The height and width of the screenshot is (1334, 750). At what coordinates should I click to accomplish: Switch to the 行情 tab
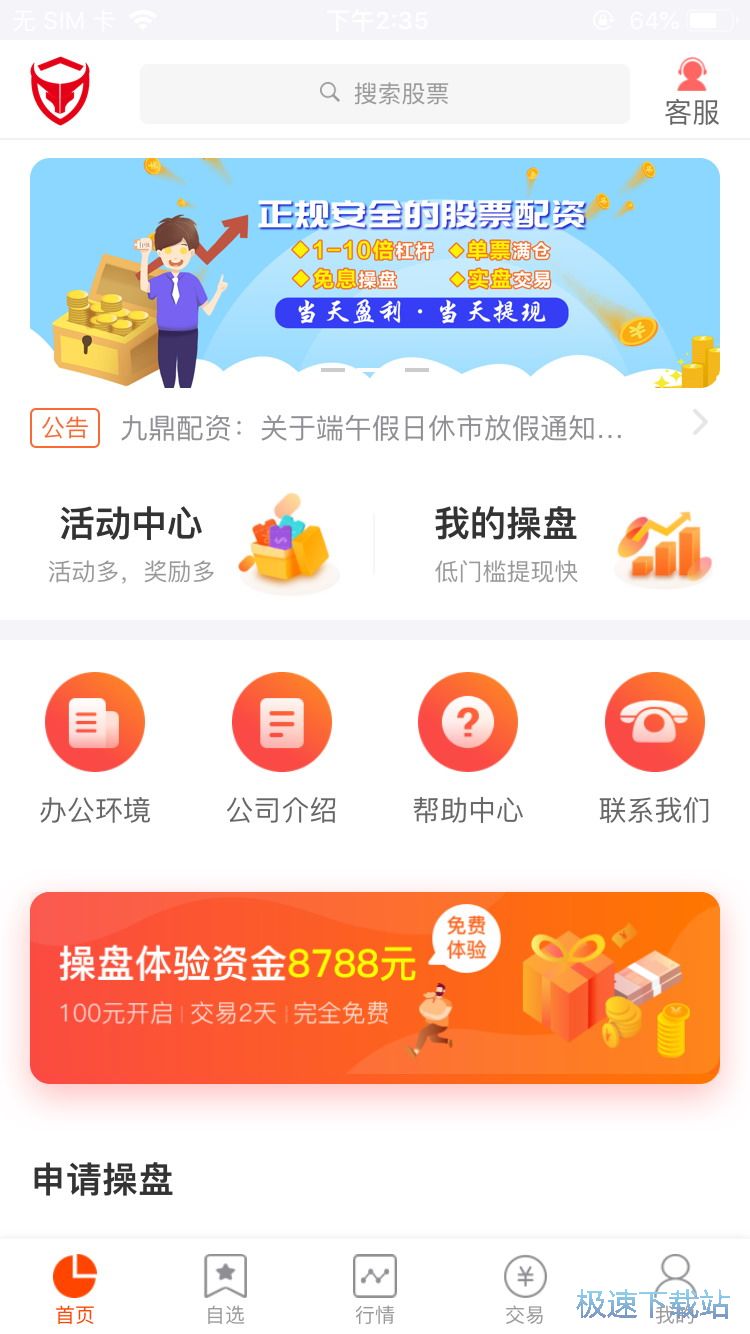click(375, 1288)
